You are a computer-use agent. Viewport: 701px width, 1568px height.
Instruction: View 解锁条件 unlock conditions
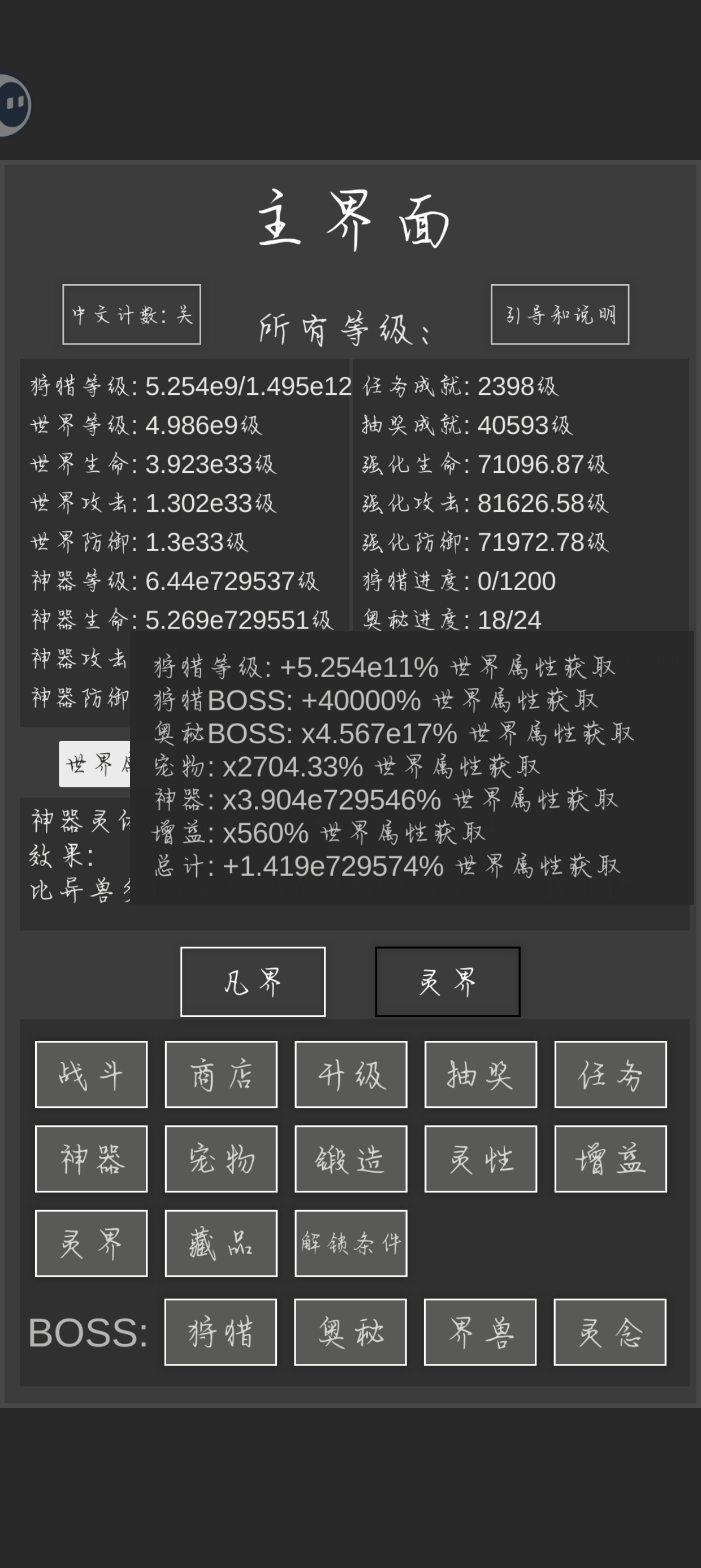tap(351, 1243)
